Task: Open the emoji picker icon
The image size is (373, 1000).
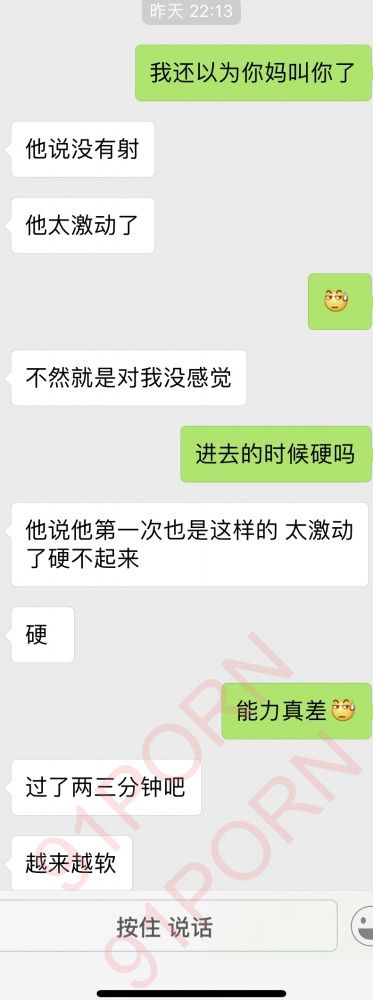Action: coord(363,926)
